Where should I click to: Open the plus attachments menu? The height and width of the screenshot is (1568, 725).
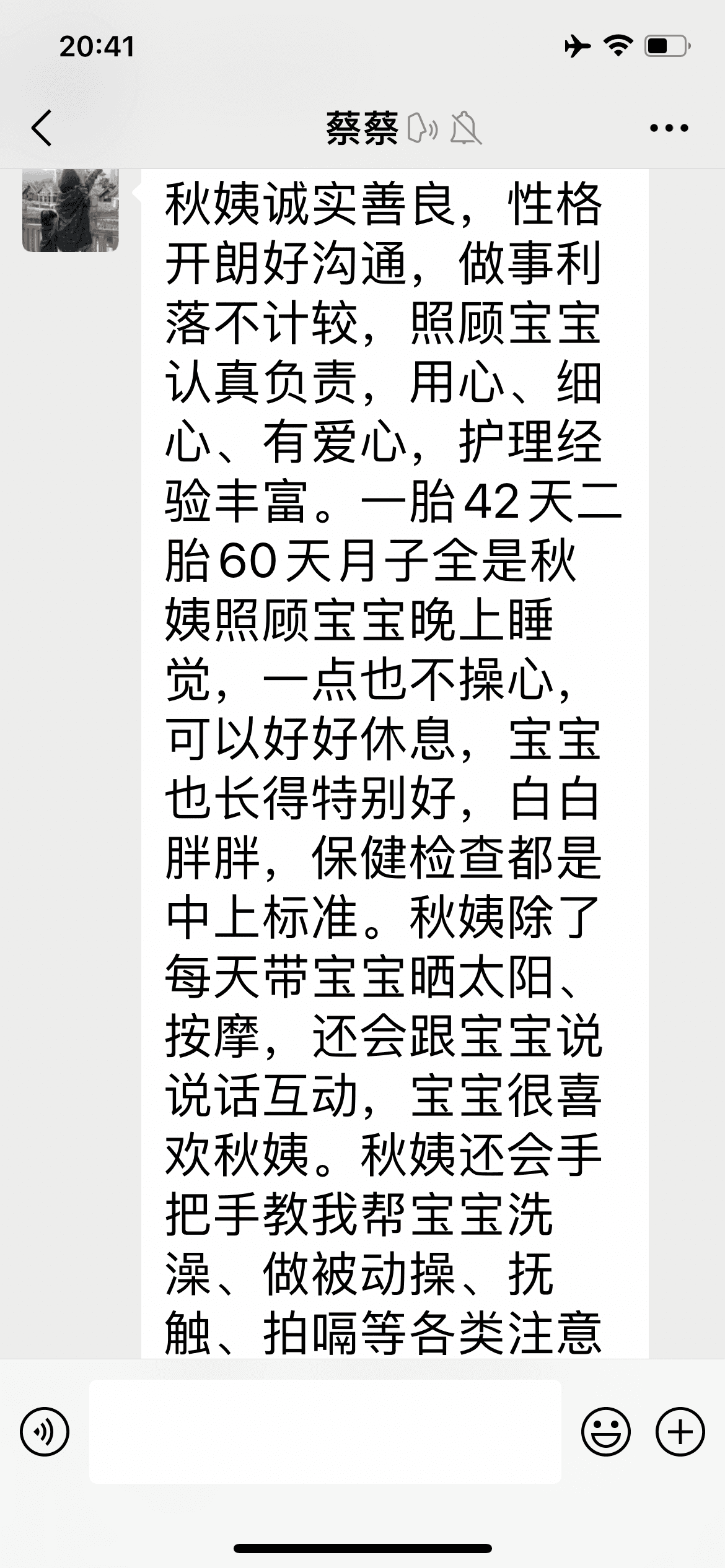pos(680,1431)
